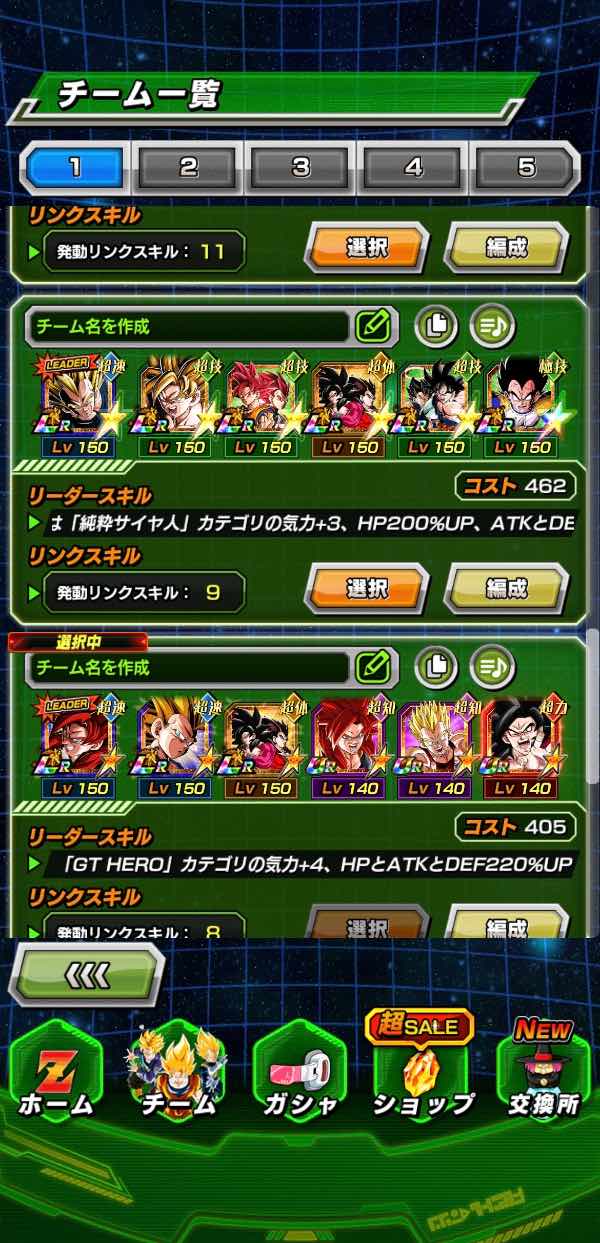
Task: Copy the GT HERO team
Action: click(x=436, y=665)
